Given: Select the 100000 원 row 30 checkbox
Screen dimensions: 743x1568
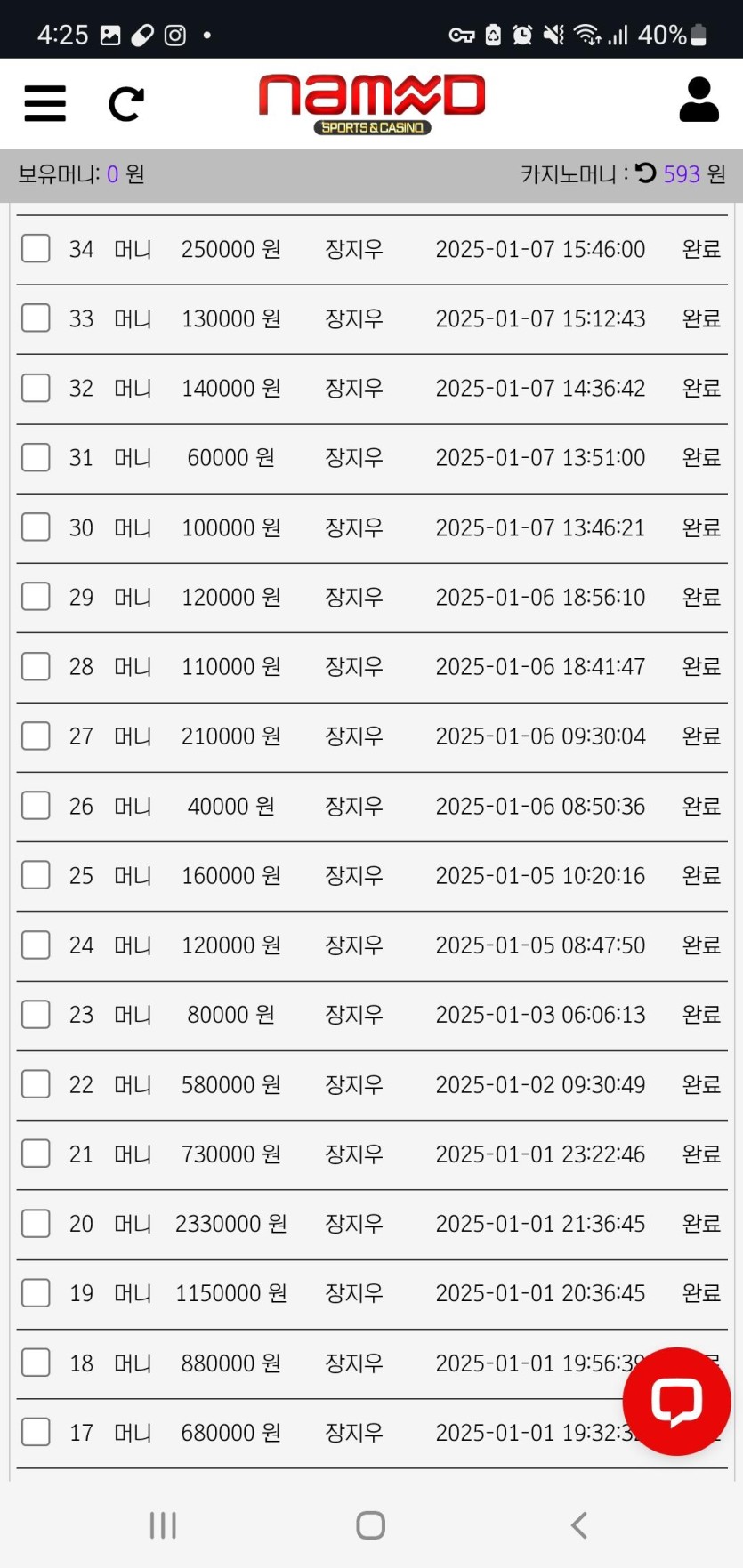Looking at the screenshot, I should tap(36, 527).
